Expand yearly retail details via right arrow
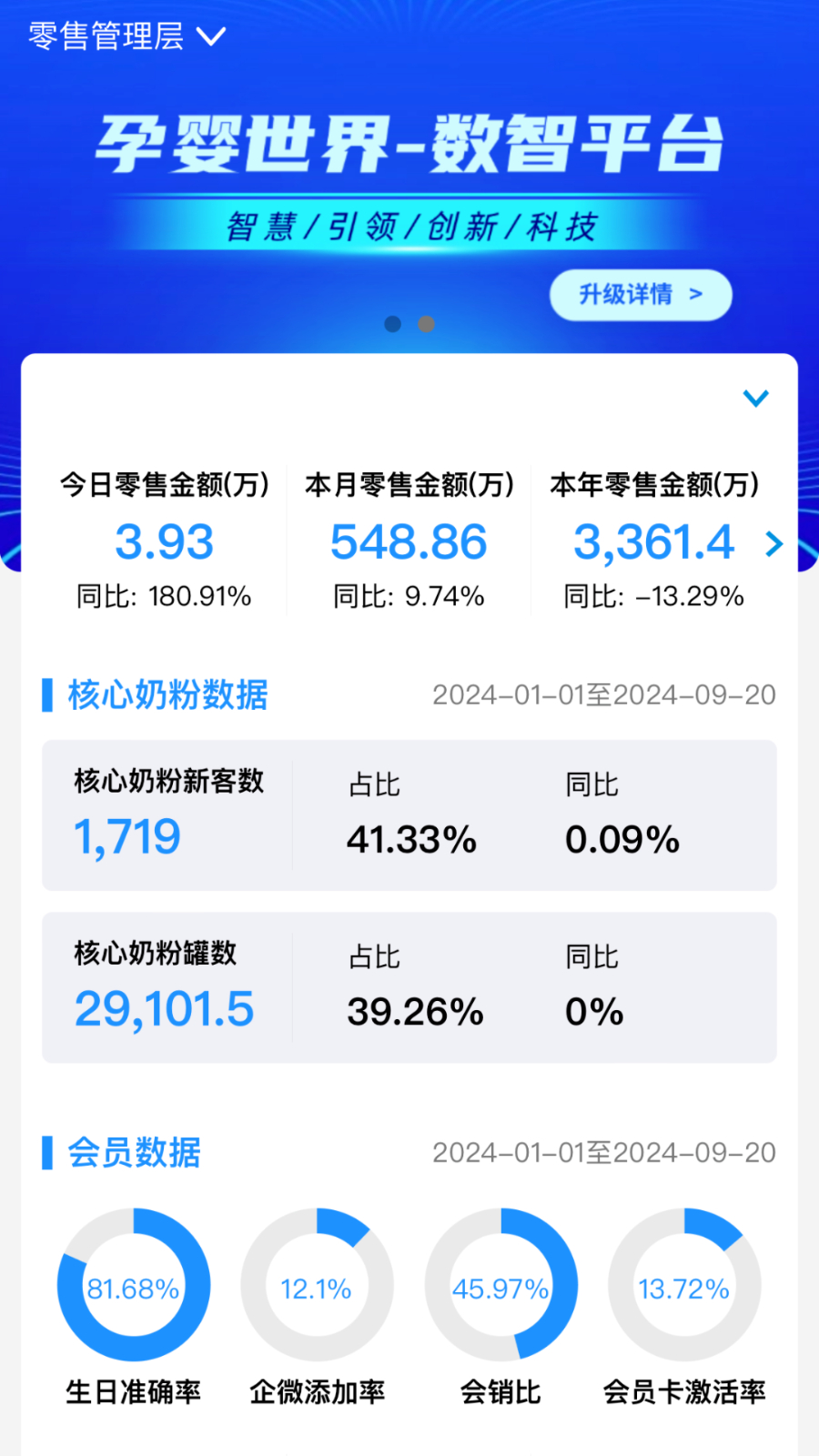The image size is (819, 1456). pos(774,543)
